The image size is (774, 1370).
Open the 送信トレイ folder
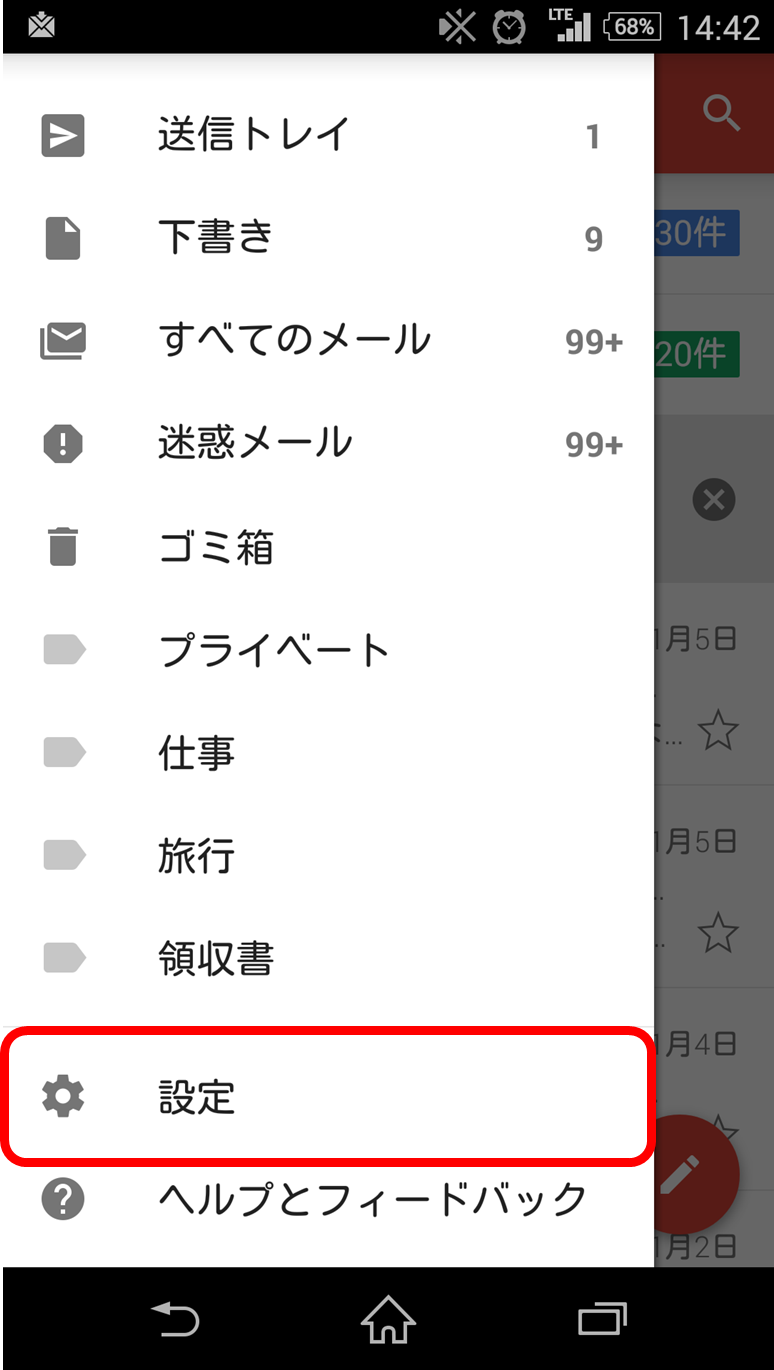[x=328, y=135]
